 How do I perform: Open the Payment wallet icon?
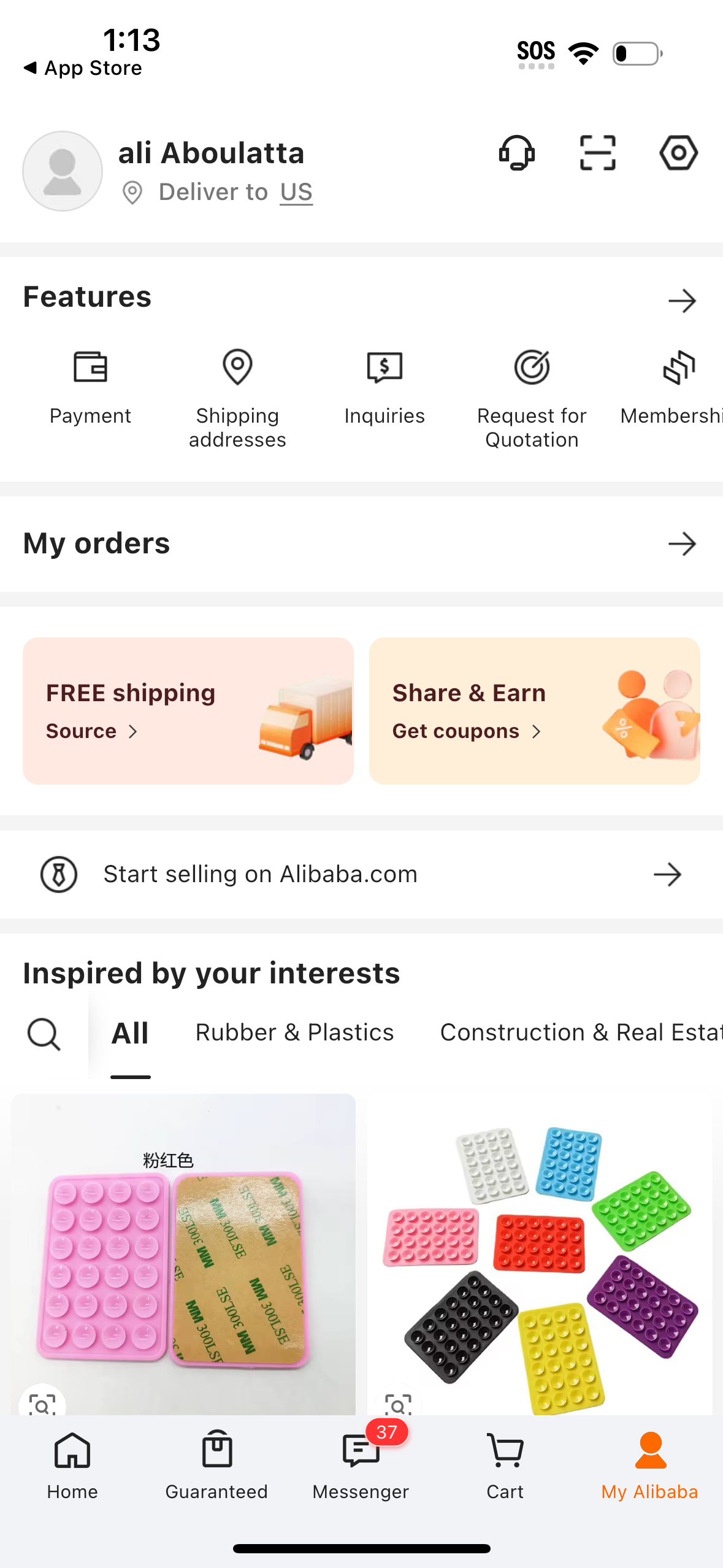(90, 368)
